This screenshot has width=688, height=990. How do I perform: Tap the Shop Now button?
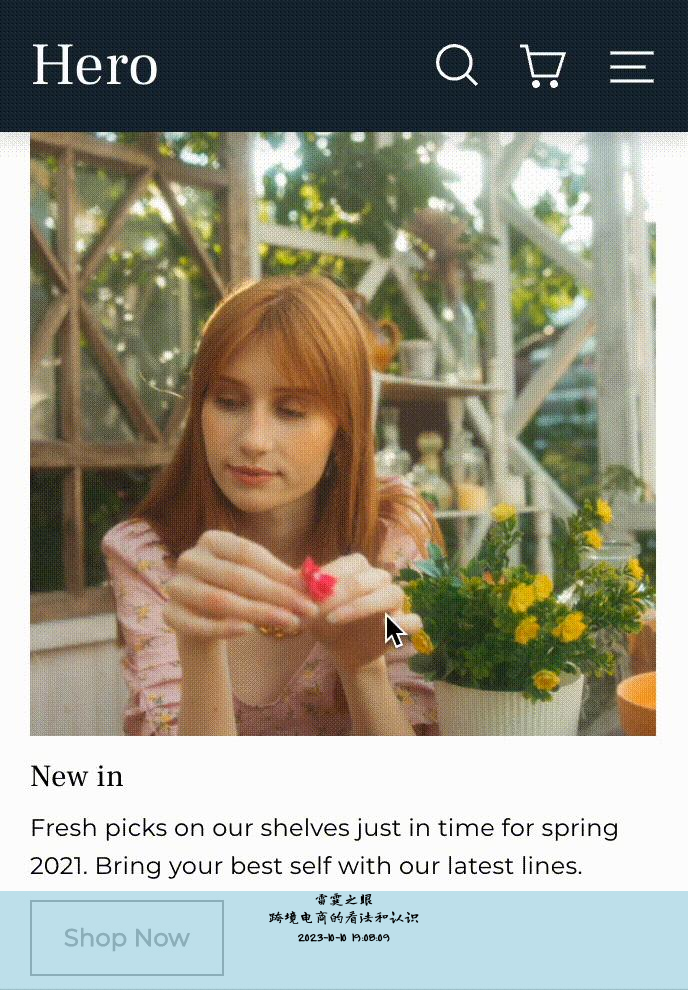click(127, 938)
